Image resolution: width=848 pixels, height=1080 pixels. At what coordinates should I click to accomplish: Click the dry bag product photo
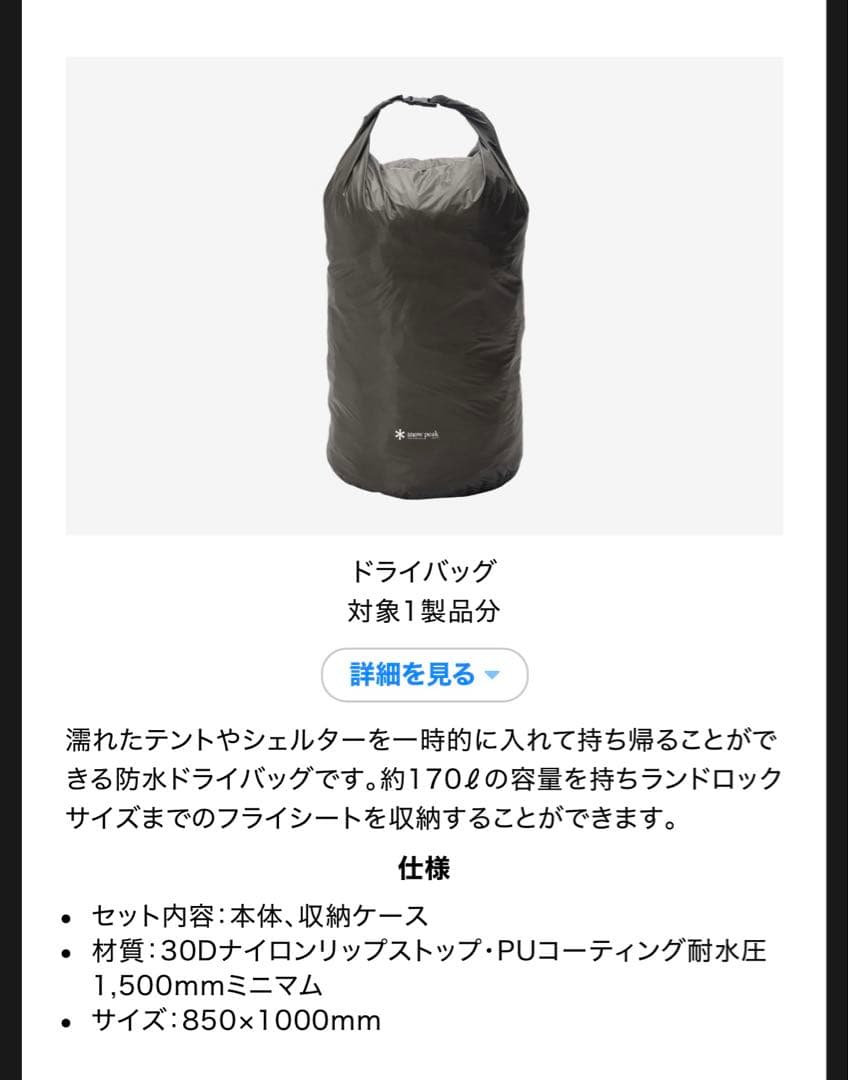tap(424, 300)
